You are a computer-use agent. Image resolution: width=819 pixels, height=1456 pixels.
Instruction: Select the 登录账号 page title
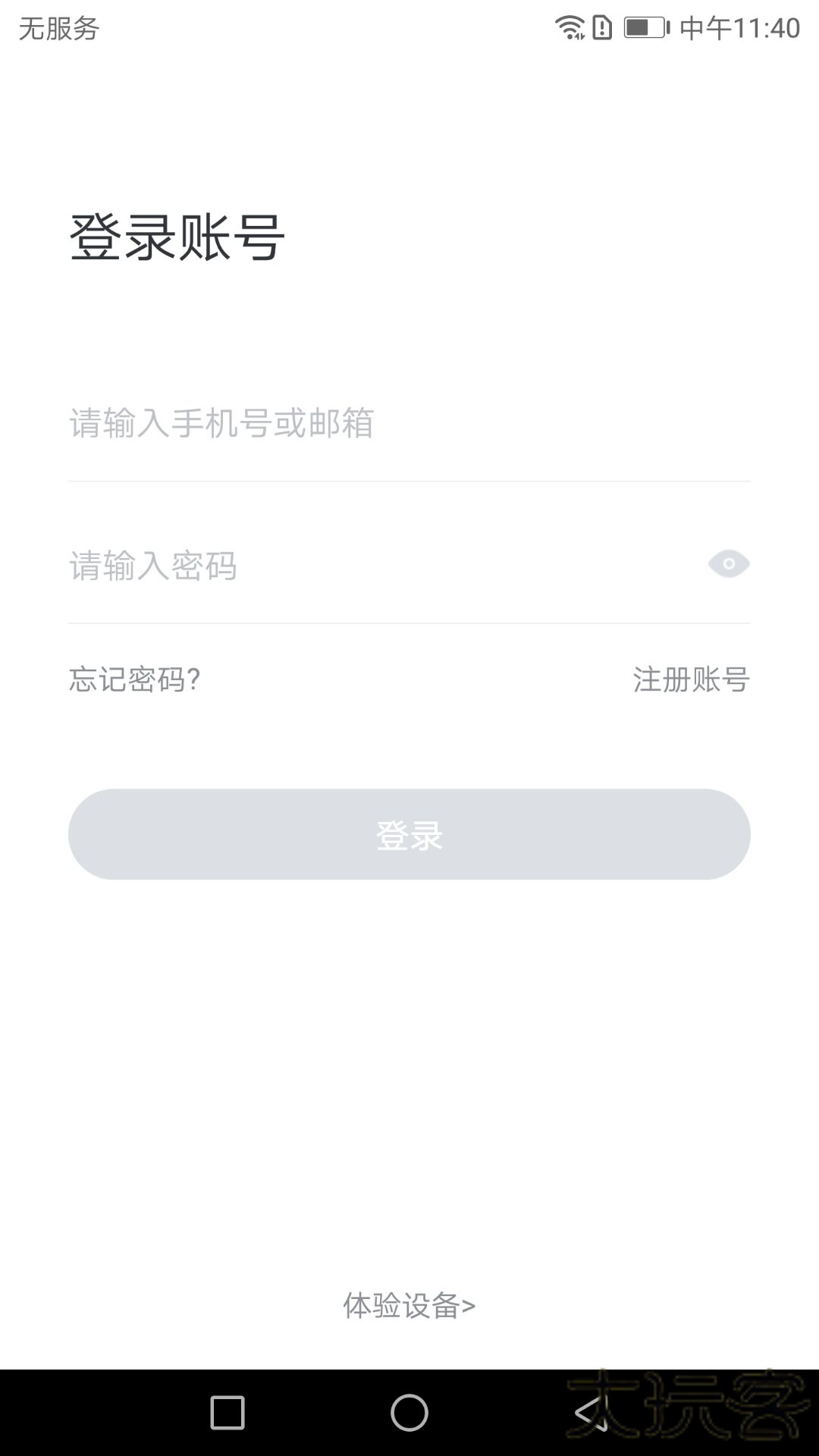point(176,237)
